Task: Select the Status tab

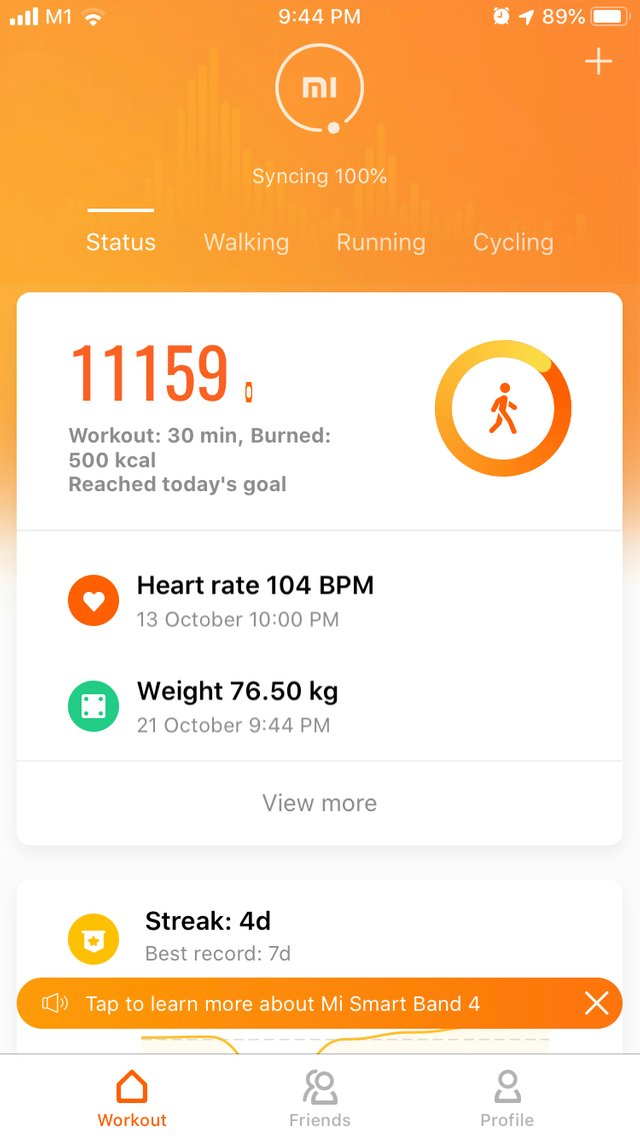Action: coord(120,242)
